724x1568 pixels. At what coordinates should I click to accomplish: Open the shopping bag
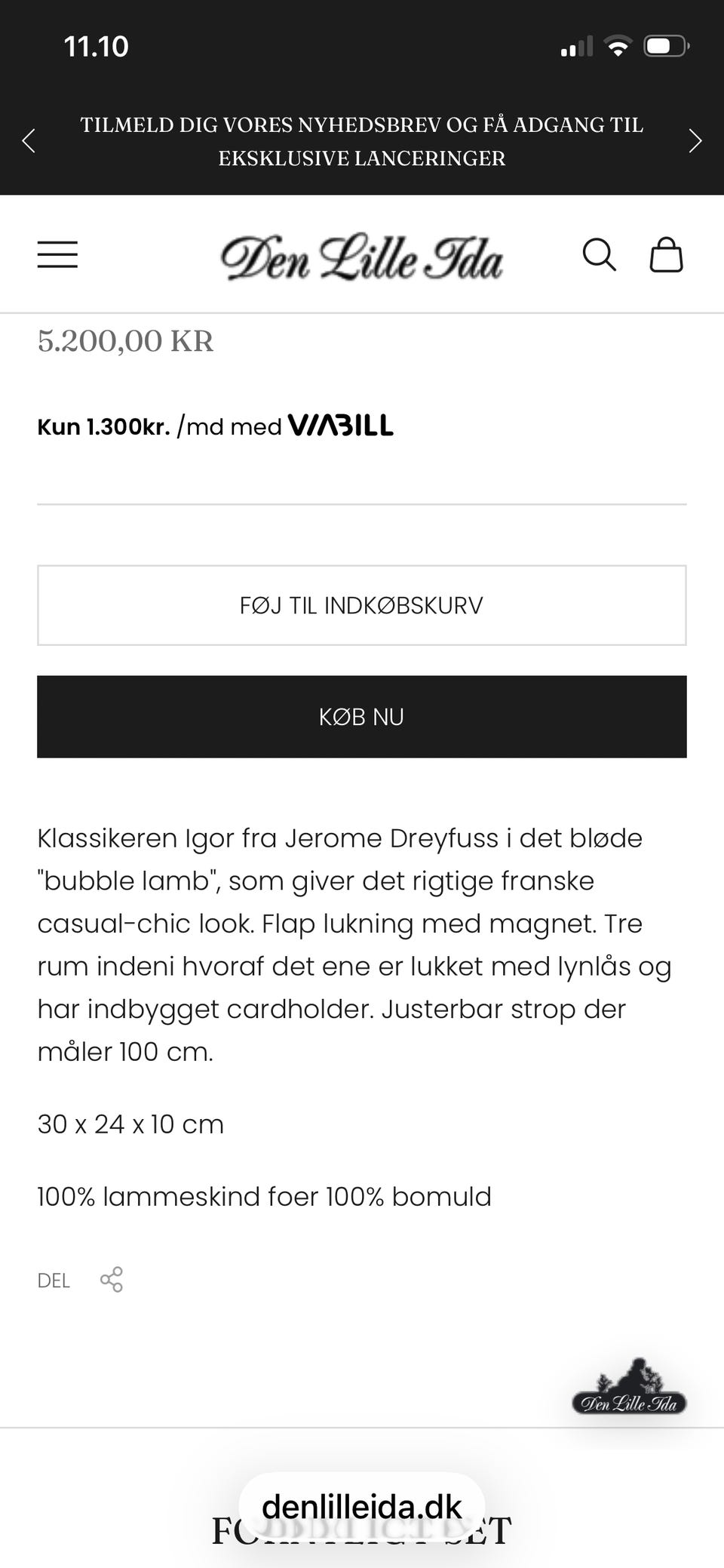[667, 254]
